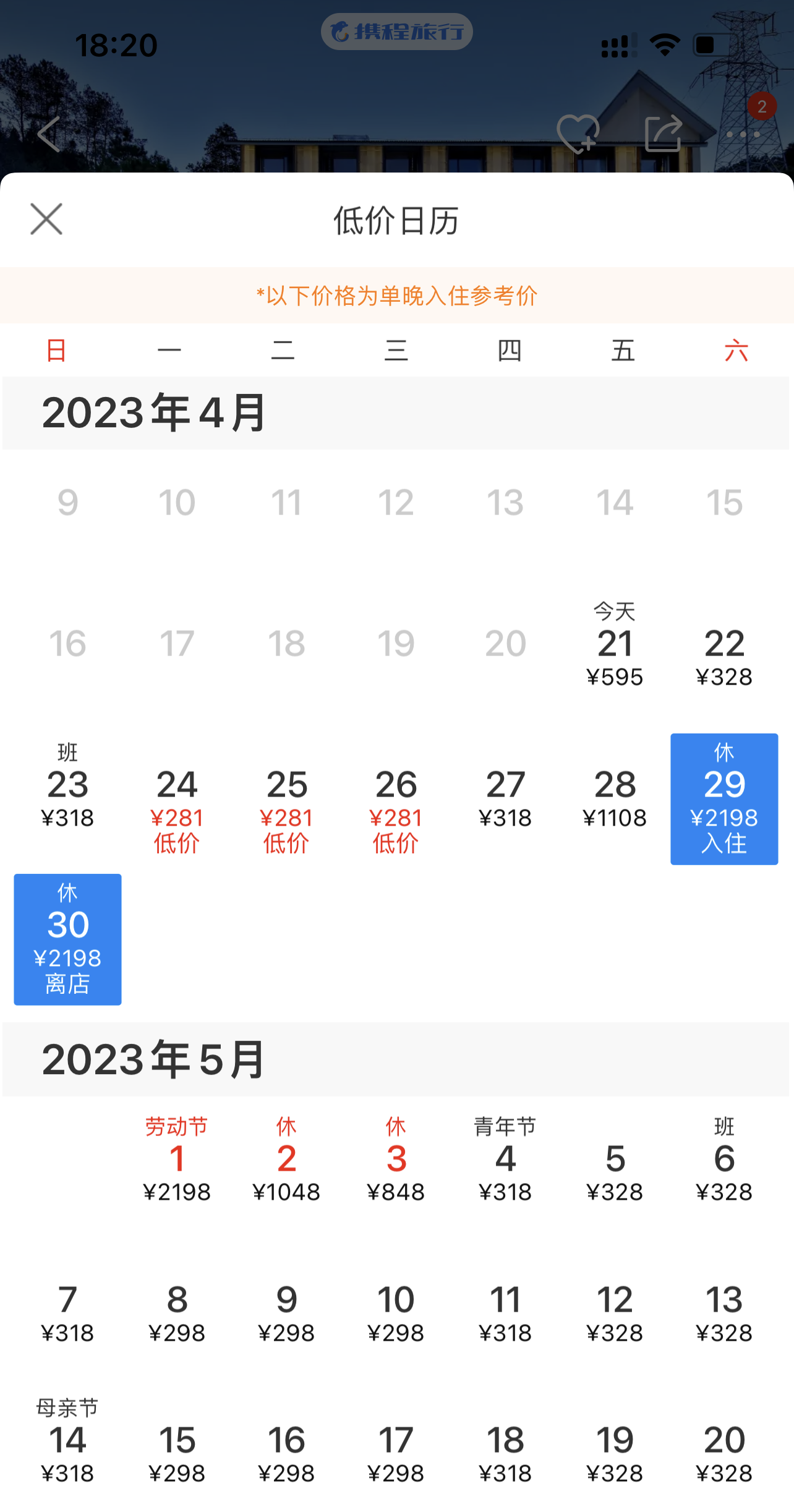Tap the price notice banner about 单晚入住参考价
The width and height of the screenshot is (794, 1512).
(x=397, y=296)
